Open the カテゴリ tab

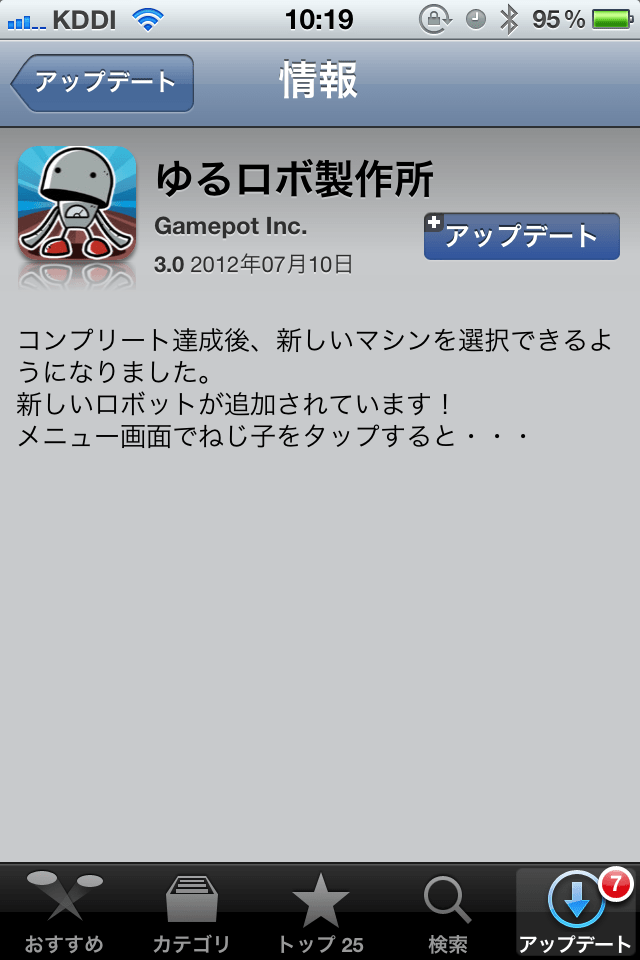pyautogui.click(x=191, y=912)
